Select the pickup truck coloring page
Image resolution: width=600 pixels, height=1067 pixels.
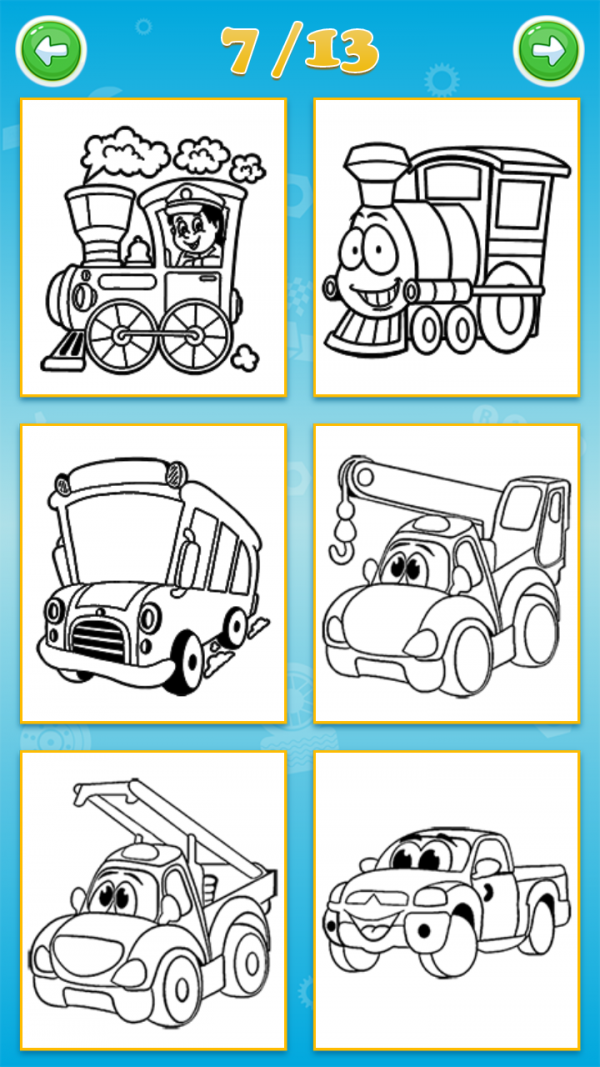(447, 900)
